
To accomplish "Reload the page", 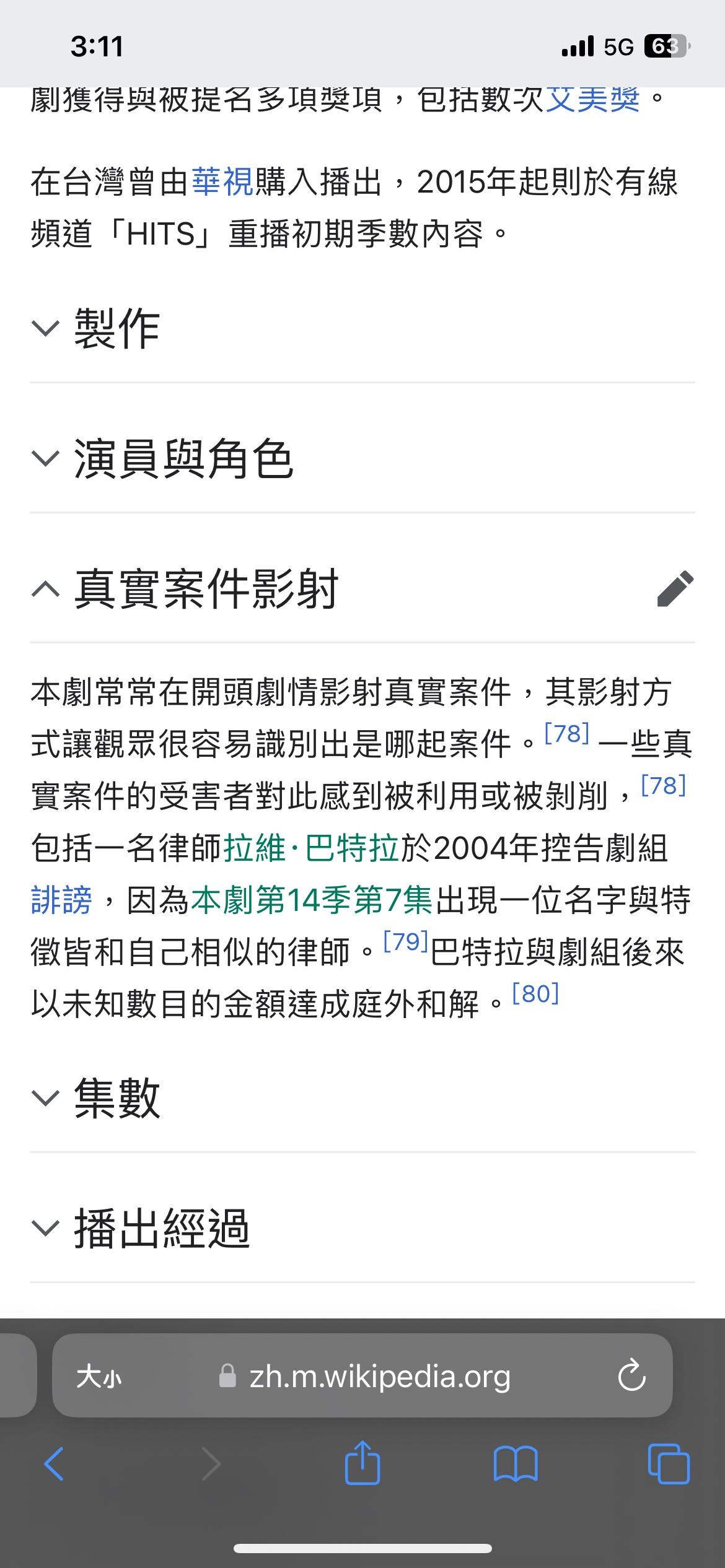I will tap(631, 1377).
